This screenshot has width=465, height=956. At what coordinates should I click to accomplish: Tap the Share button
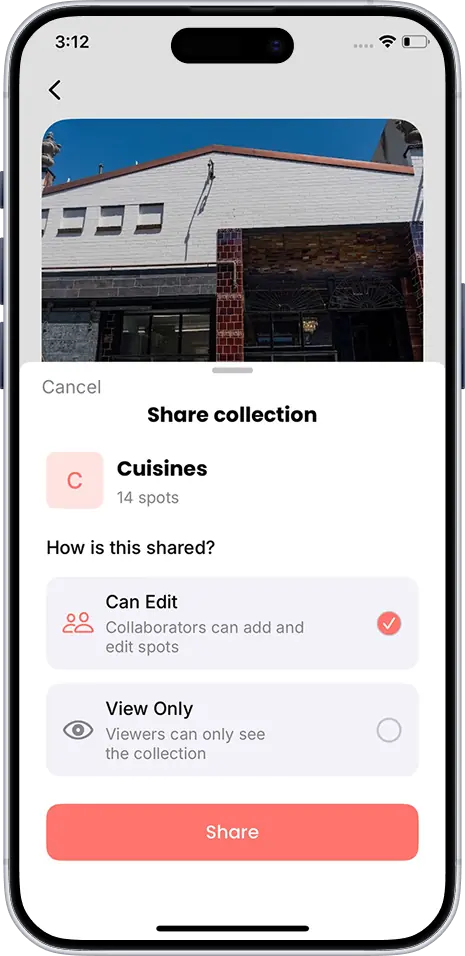click(x=232, y=832)
